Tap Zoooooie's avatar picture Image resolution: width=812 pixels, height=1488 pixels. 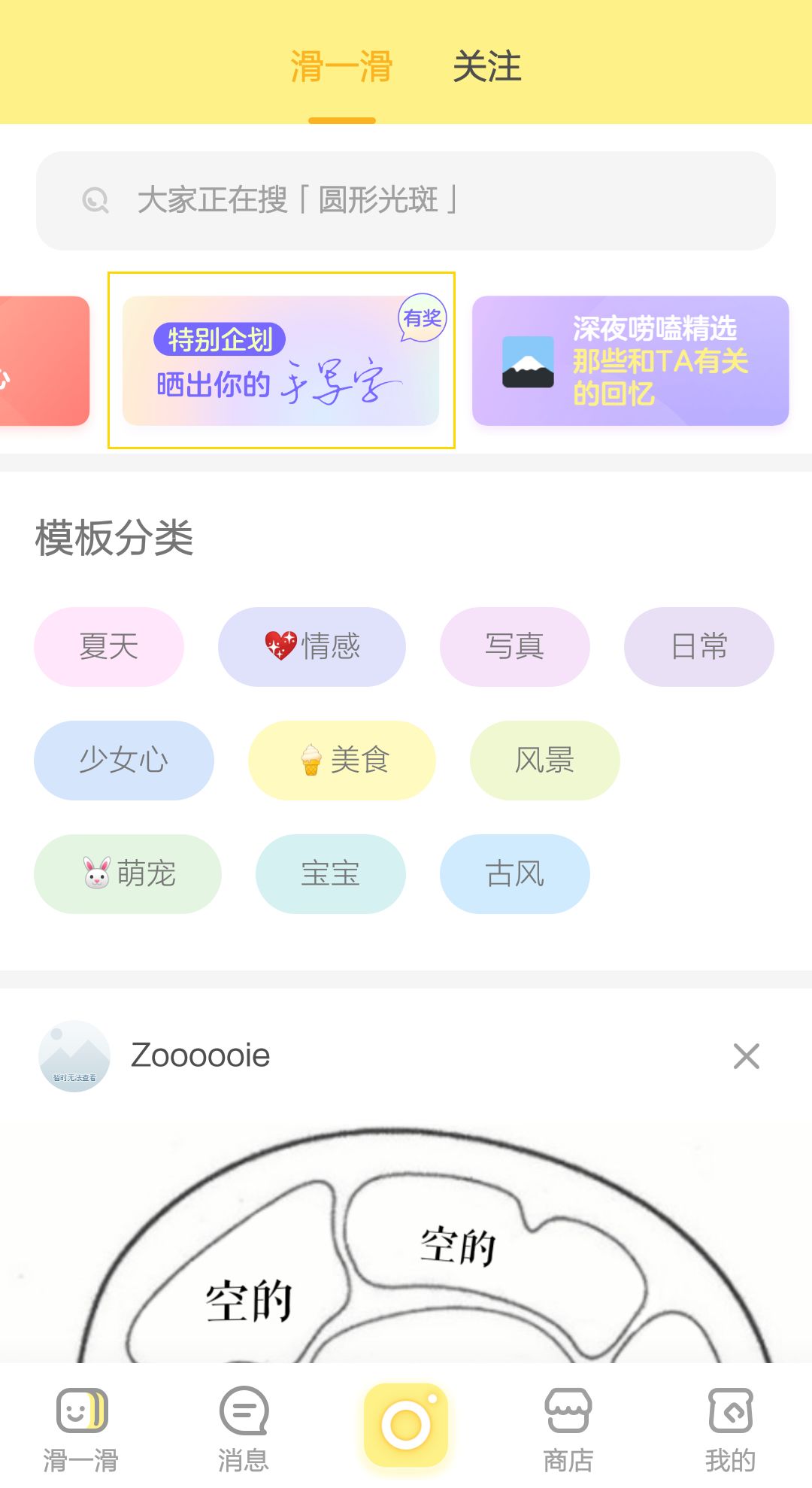[74, 1056]
